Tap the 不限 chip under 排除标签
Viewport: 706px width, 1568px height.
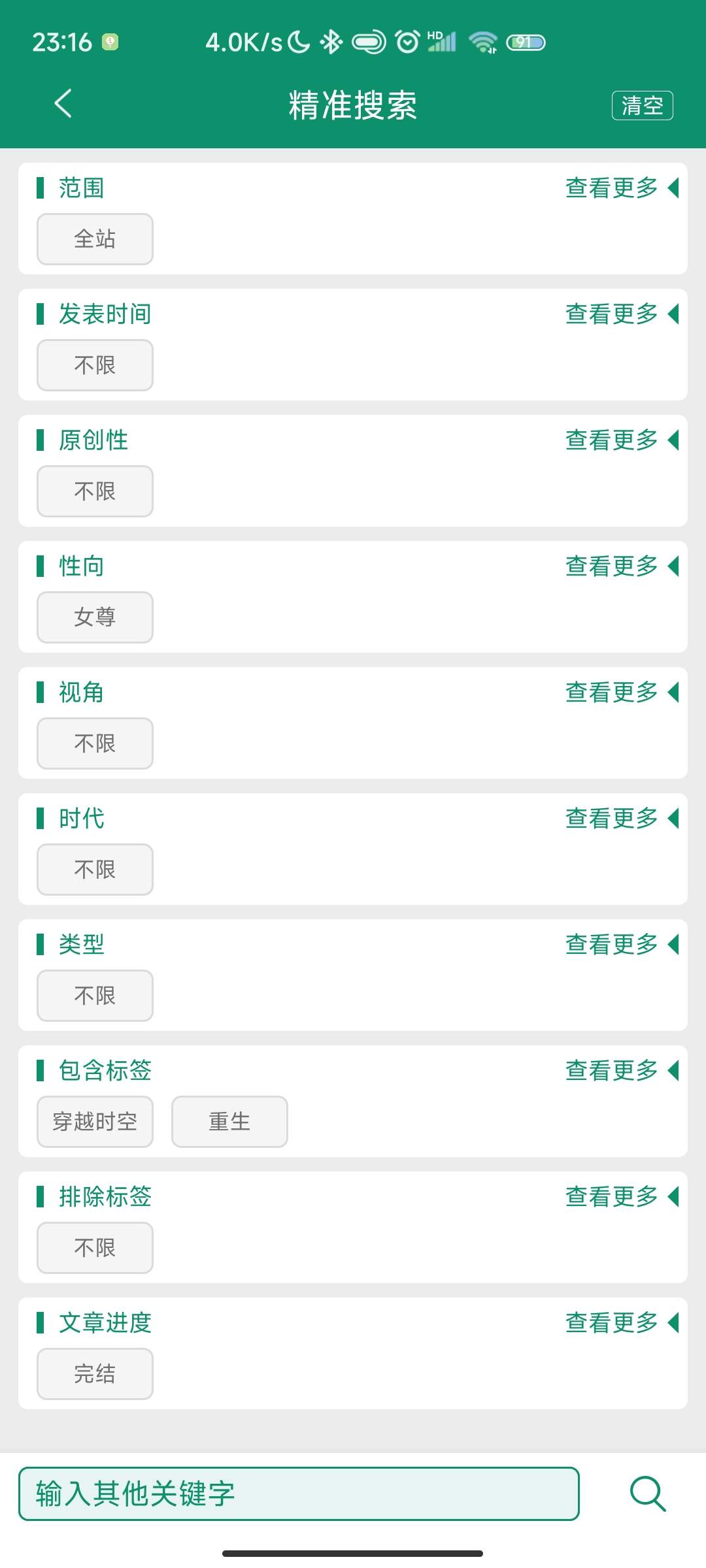click(95, 1248)
